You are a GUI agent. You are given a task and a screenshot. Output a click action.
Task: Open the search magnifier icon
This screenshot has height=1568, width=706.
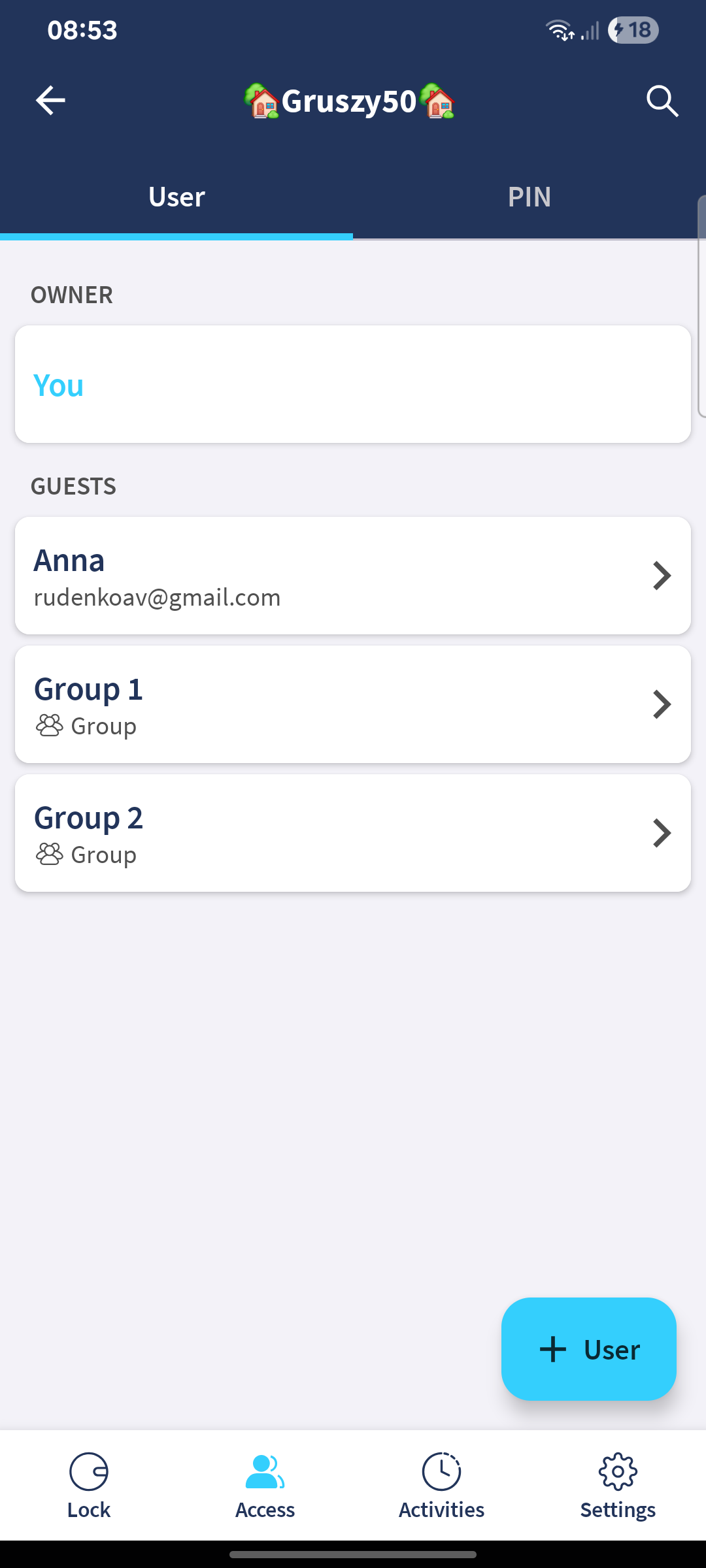(662, 101)
